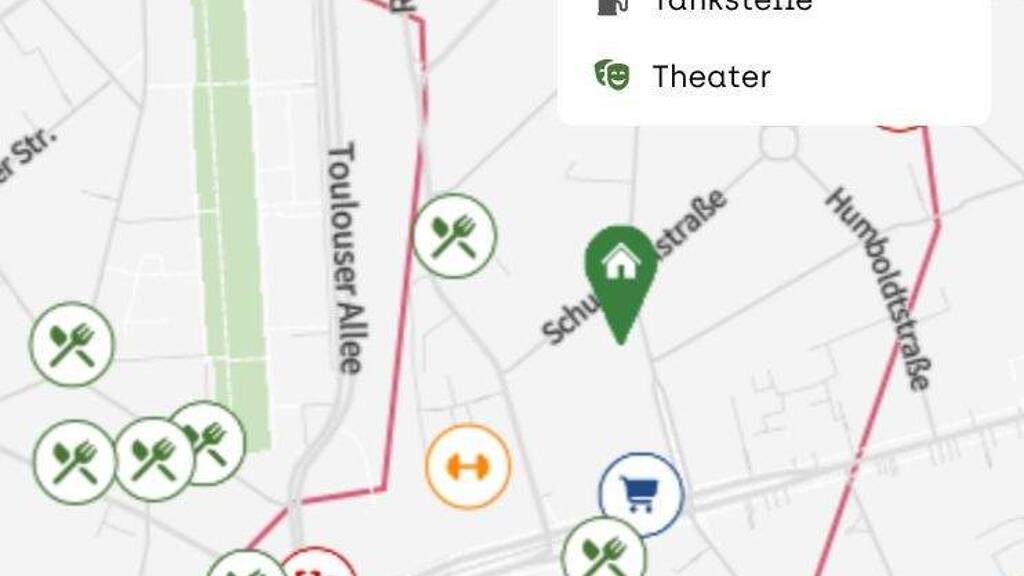Open restaurant marker right of Toulouser Allee label
This screenshot has height=576, width=1024.
(455, 236)
